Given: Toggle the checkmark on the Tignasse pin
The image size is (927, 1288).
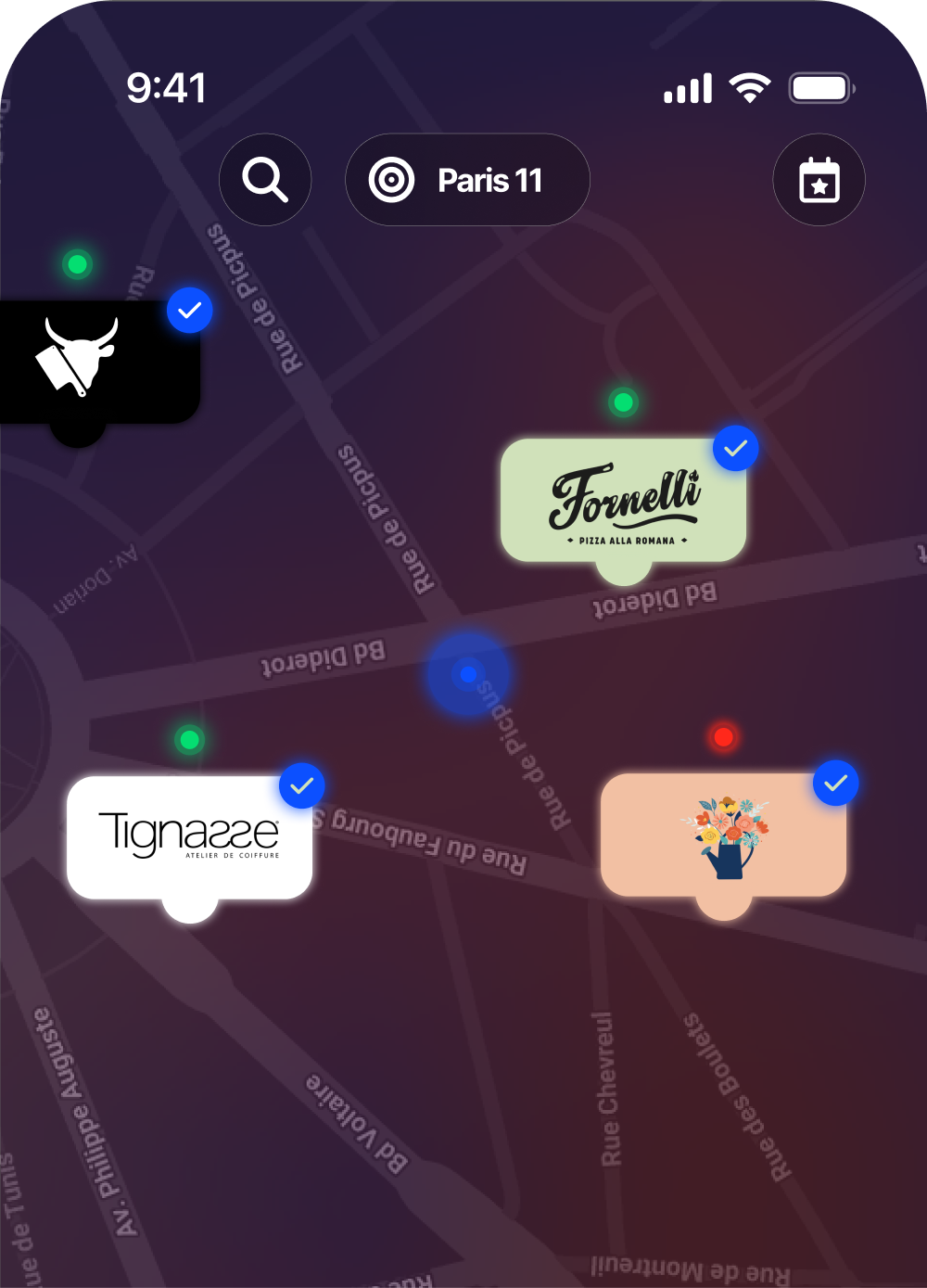Looking at the screenshot, I should [x=301, y=785].
